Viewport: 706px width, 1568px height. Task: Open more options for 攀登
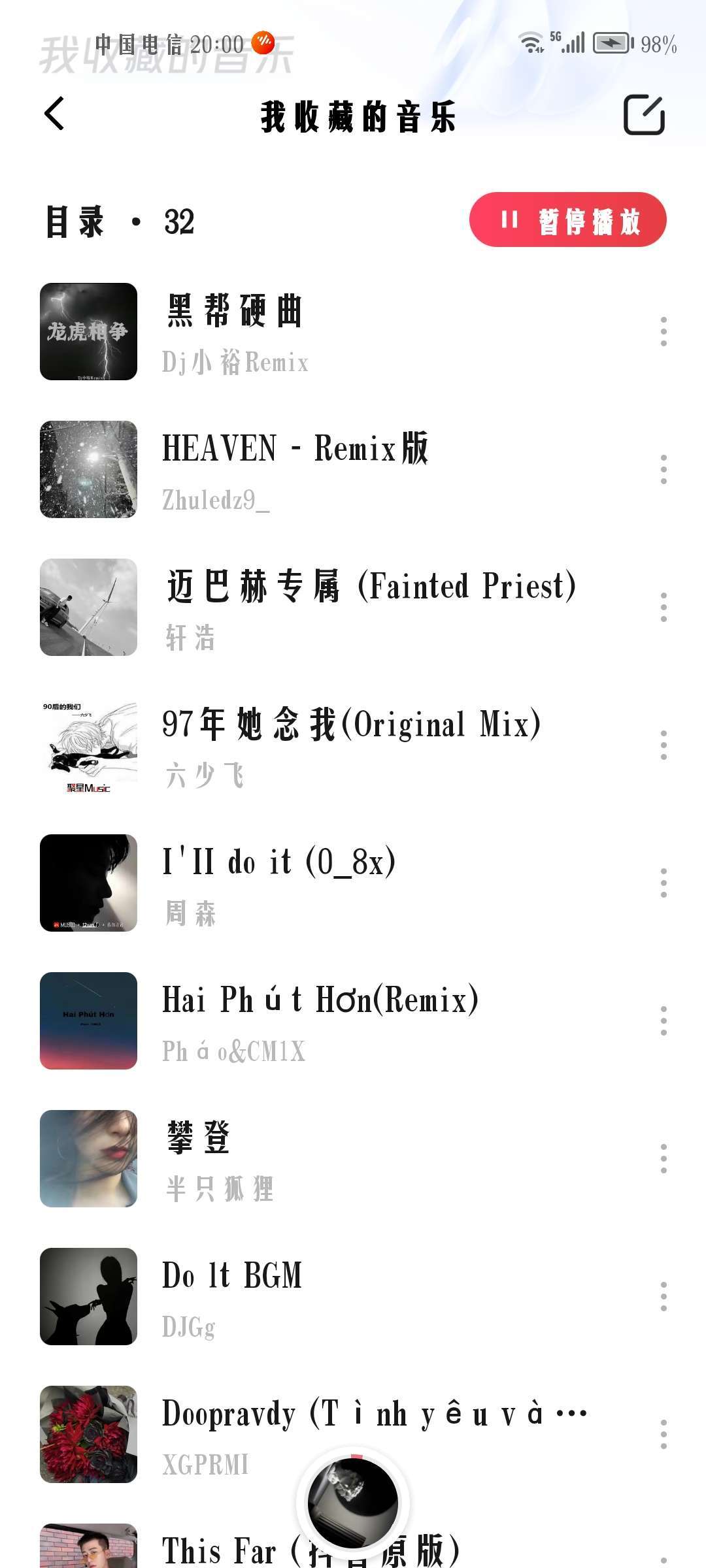[x=664, y=1159]
